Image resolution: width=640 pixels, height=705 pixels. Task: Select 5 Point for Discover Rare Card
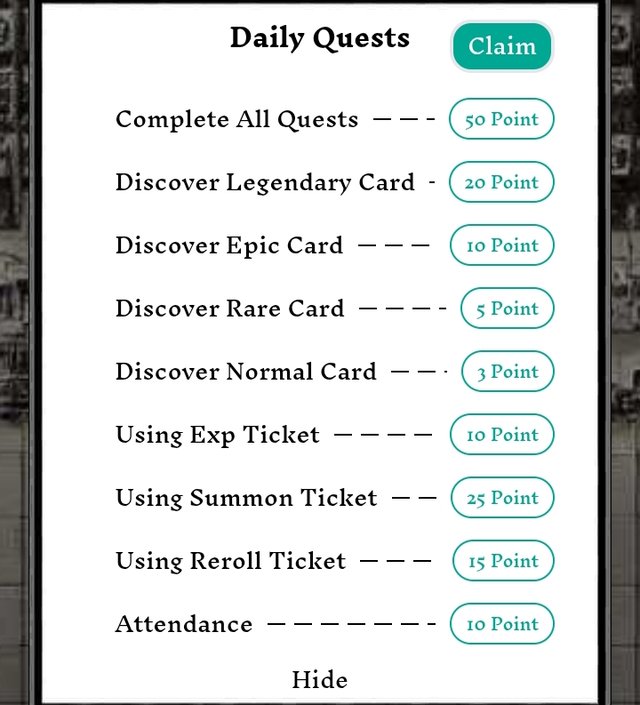(x=507, y=308)
